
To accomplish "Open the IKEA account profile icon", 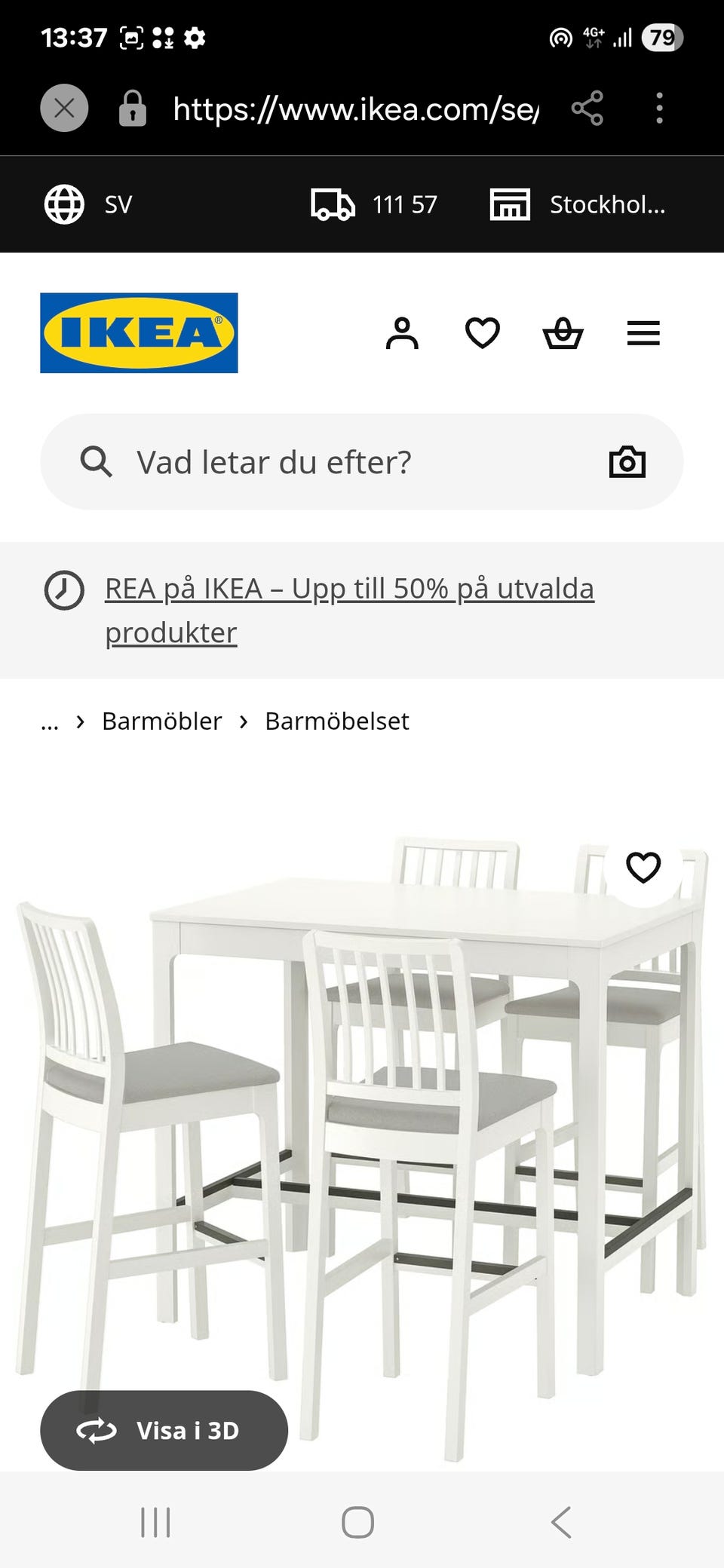I will pos(403,332).
